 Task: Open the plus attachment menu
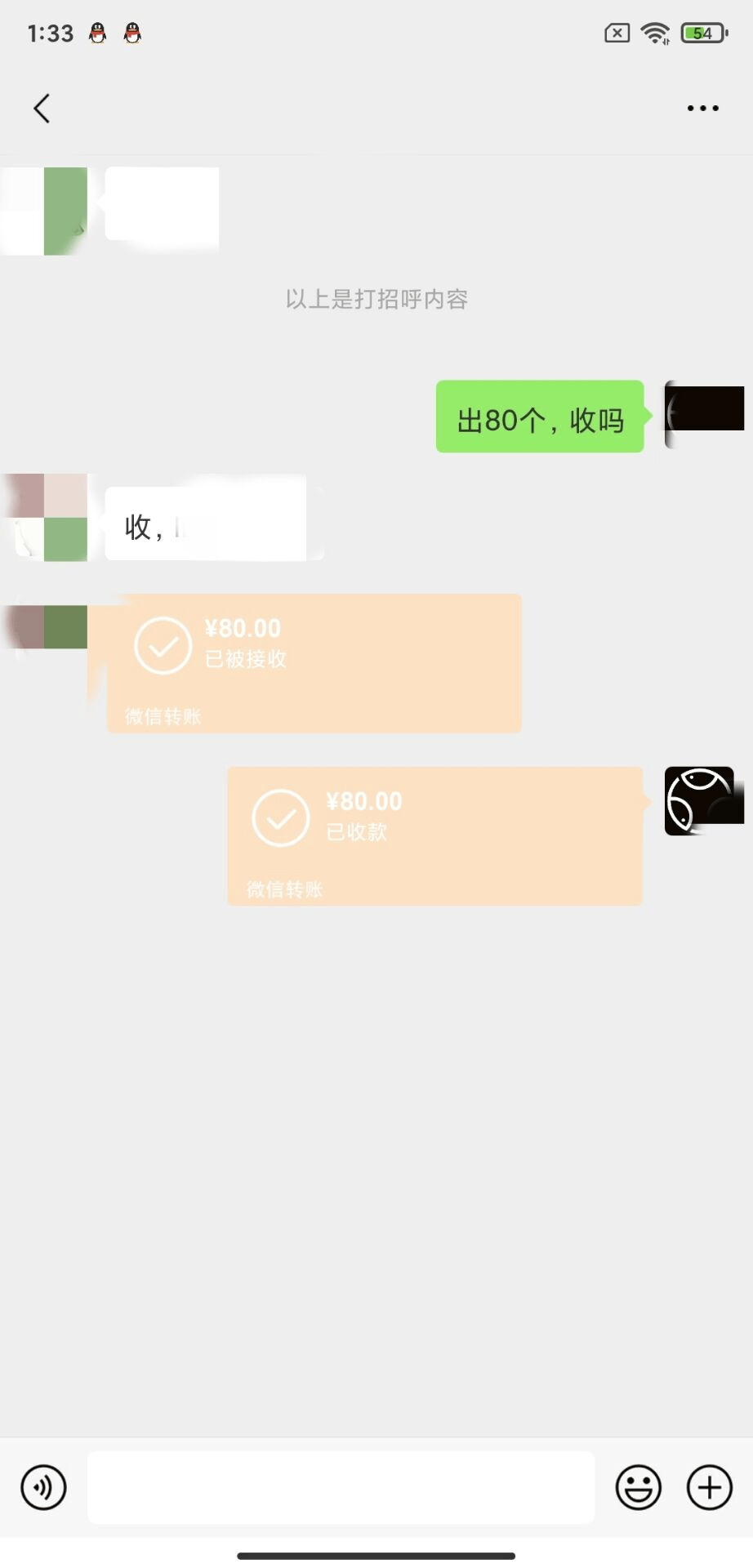pyautogui.click(x=708, y=1487)
